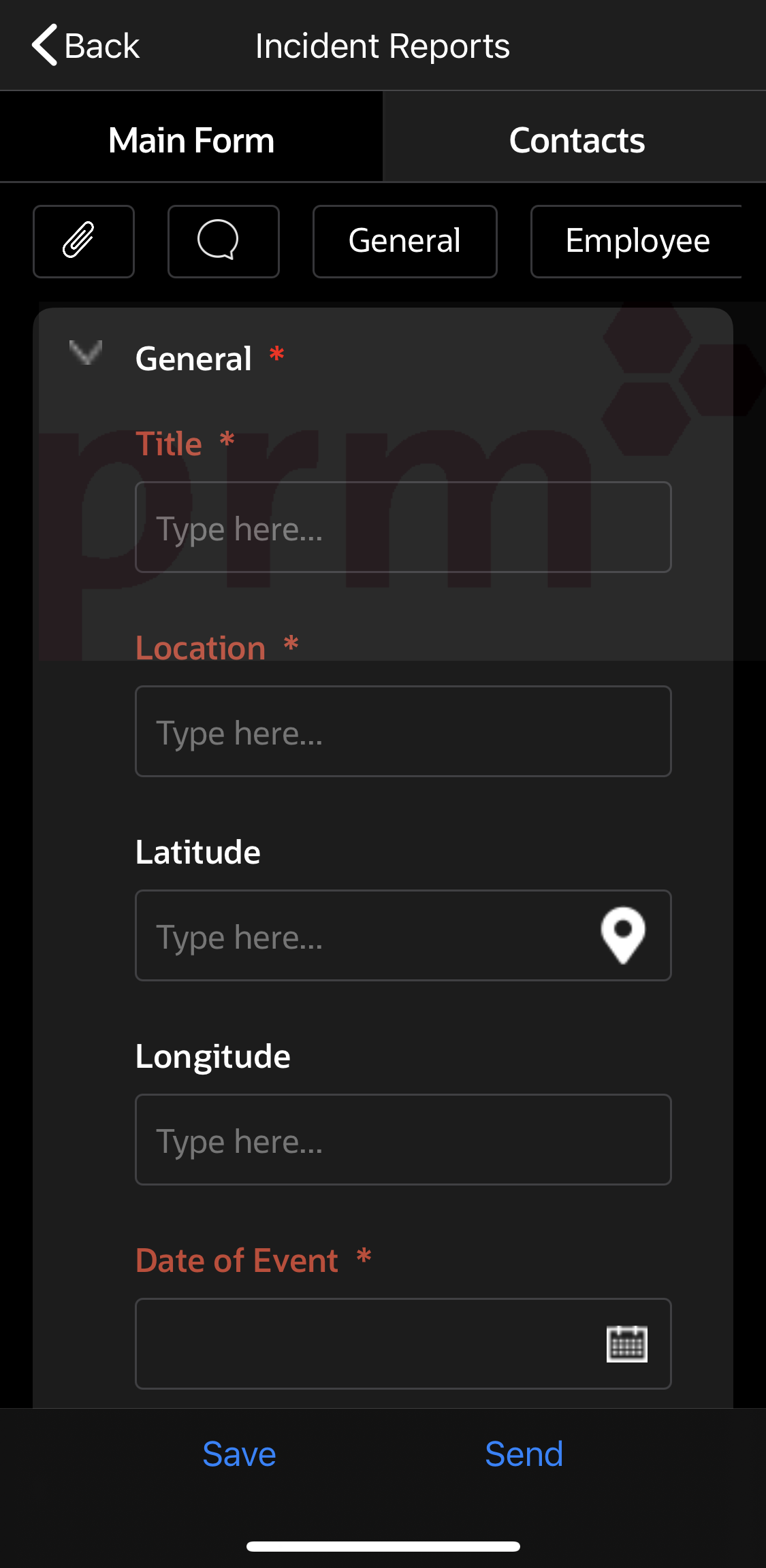Screen dimensions: 766x1568
Task: Jump to the General section chip
Action: click(404, 242)
